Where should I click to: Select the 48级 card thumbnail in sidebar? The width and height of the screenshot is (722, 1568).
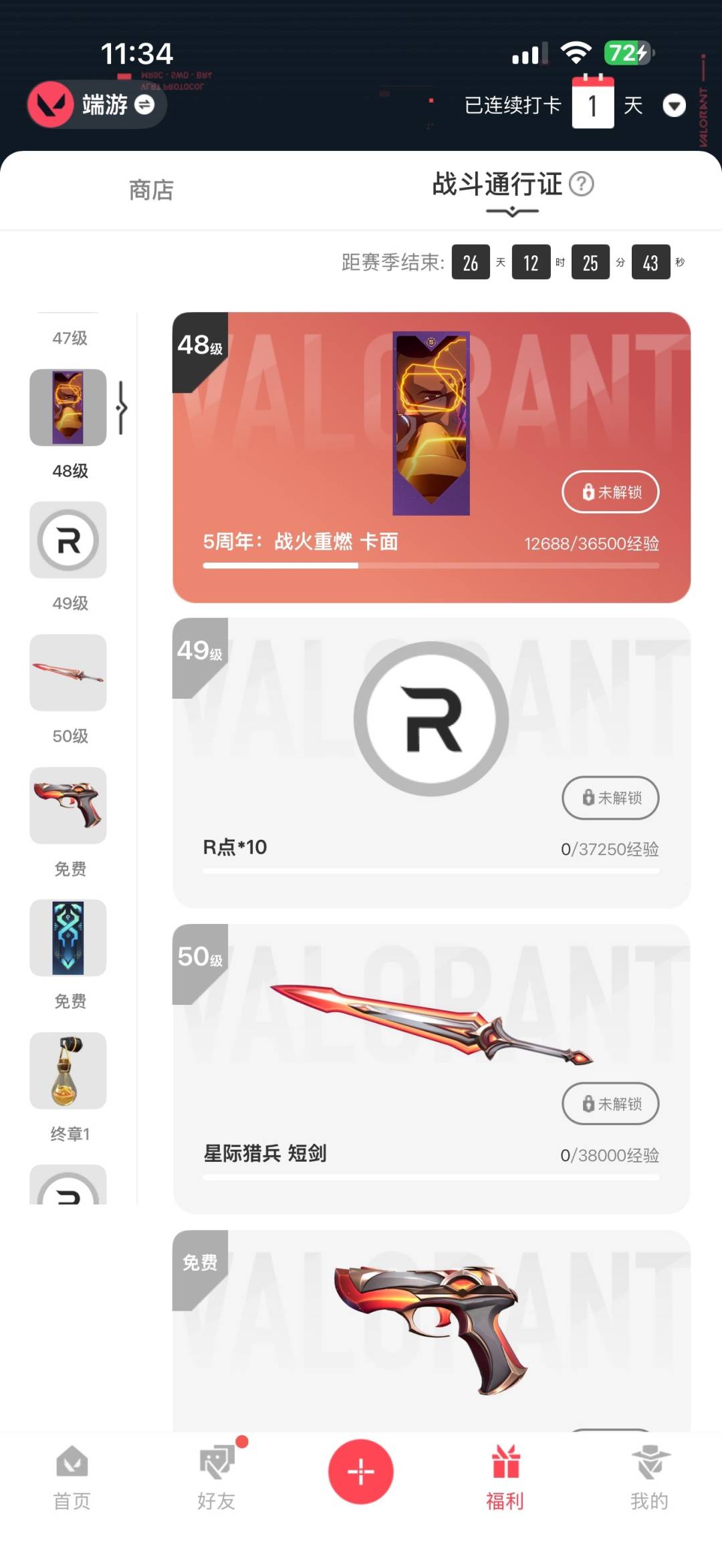[x=68, y=408]
